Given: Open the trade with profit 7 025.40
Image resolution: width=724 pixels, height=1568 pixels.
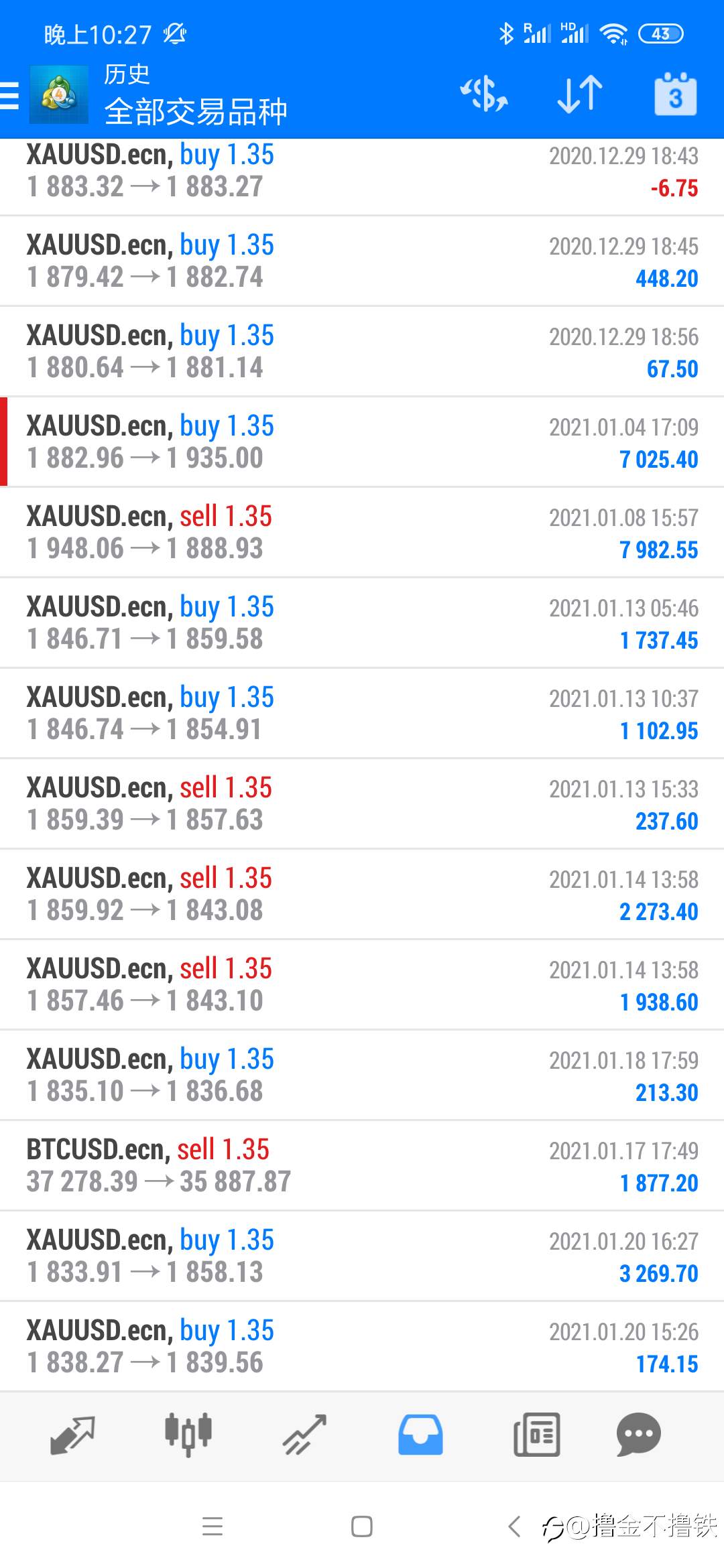Looking at the screenshot, I should click(x=362, y=442).
